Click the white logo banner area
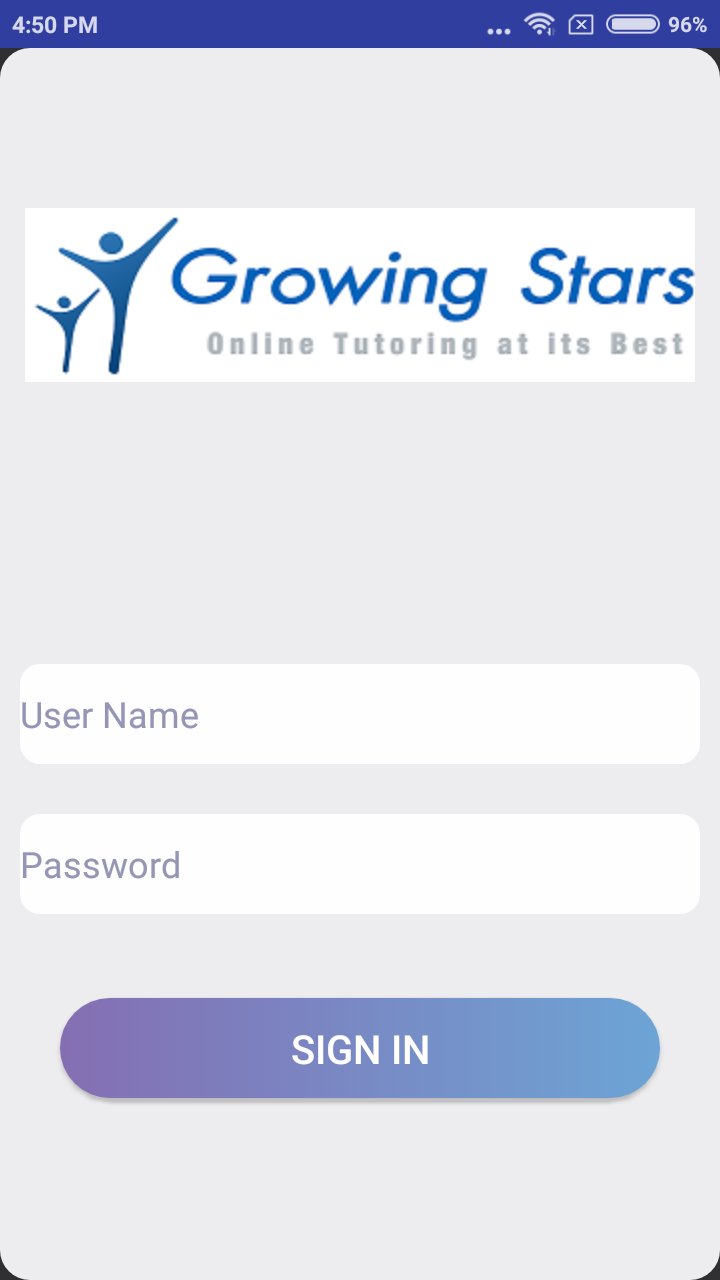Viewport: 720px width, 1280px height. click(x=359, y=293)
